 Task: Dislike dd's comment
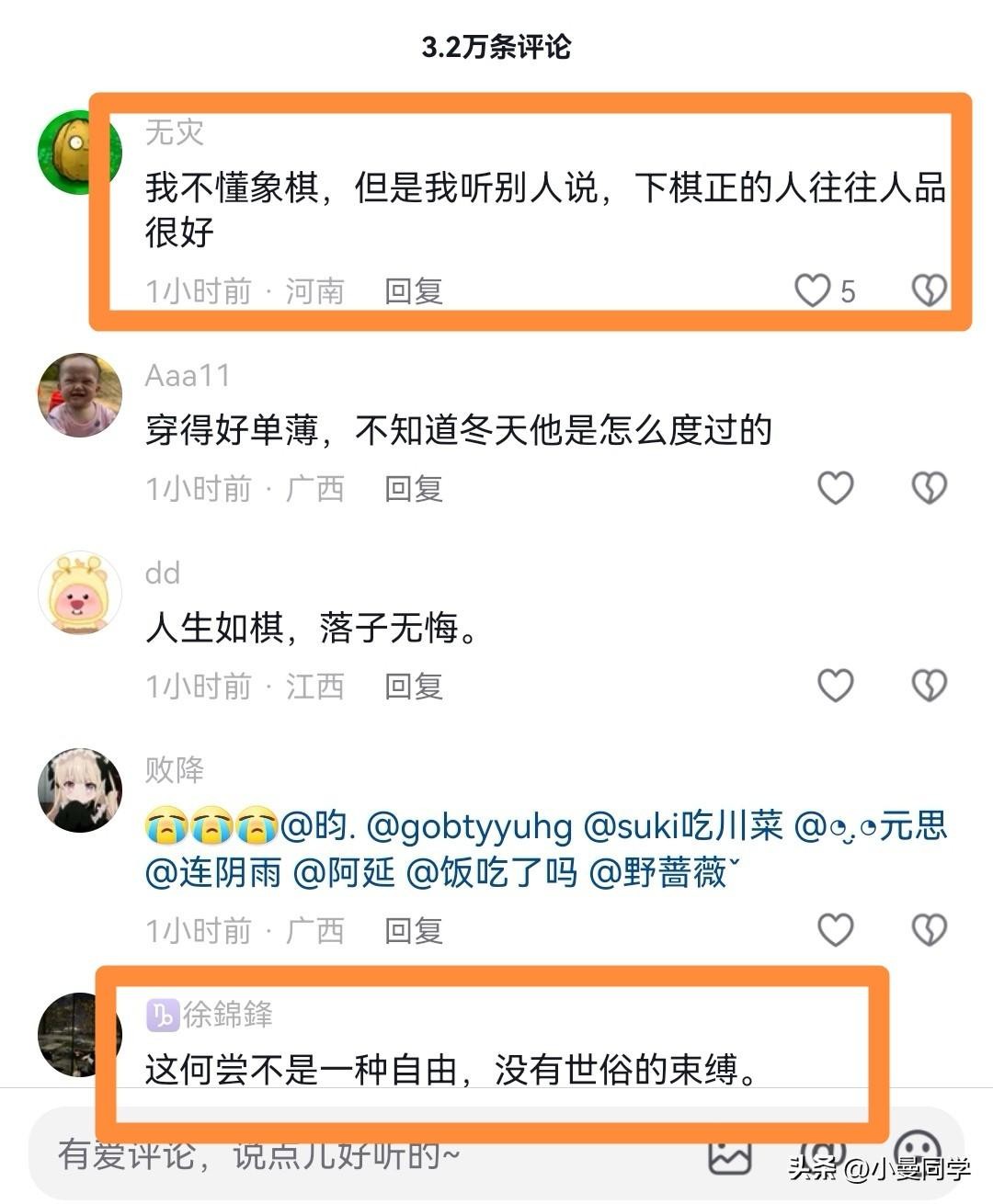929,686
